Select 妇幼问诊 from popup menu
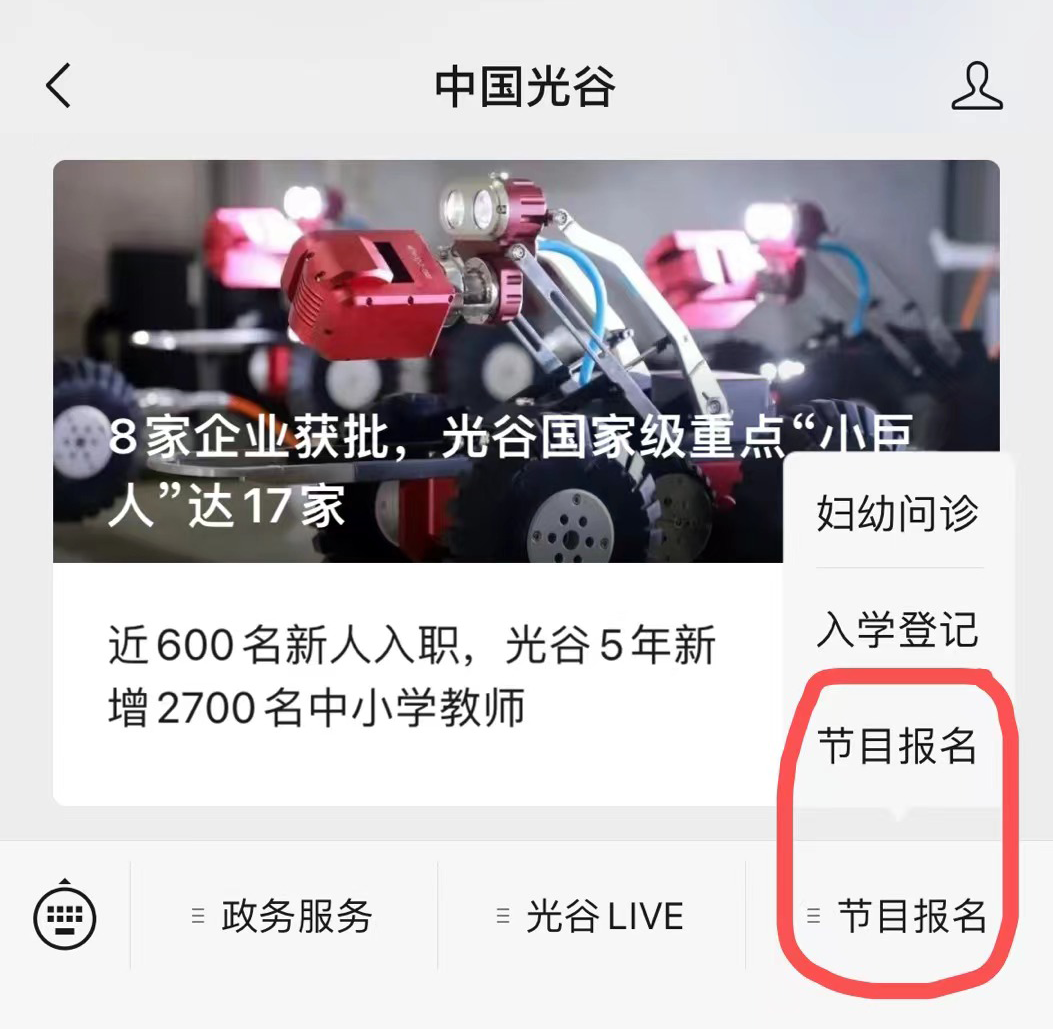 point(898,513)
